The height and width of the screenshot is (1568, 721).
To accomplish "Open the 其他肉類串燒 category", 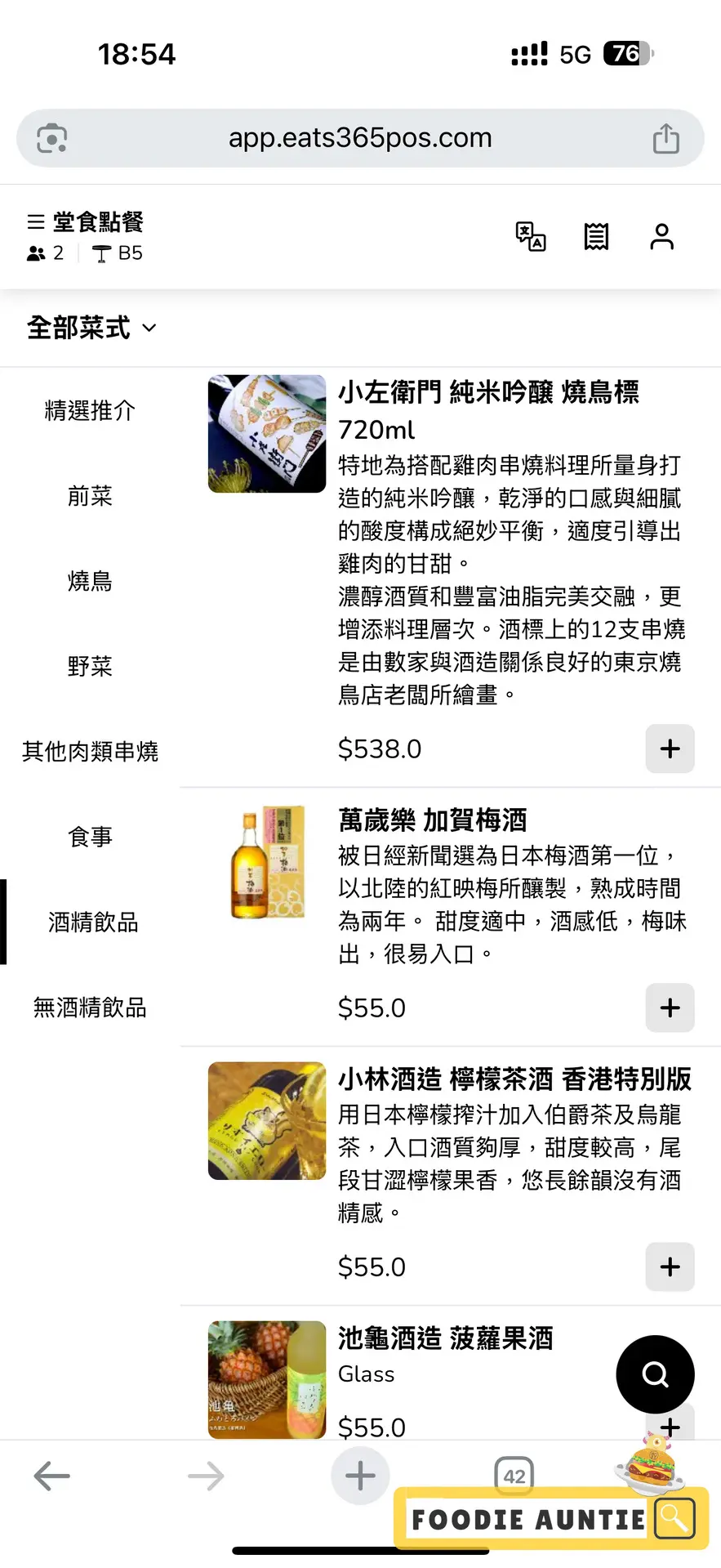I will click(90, 752).
